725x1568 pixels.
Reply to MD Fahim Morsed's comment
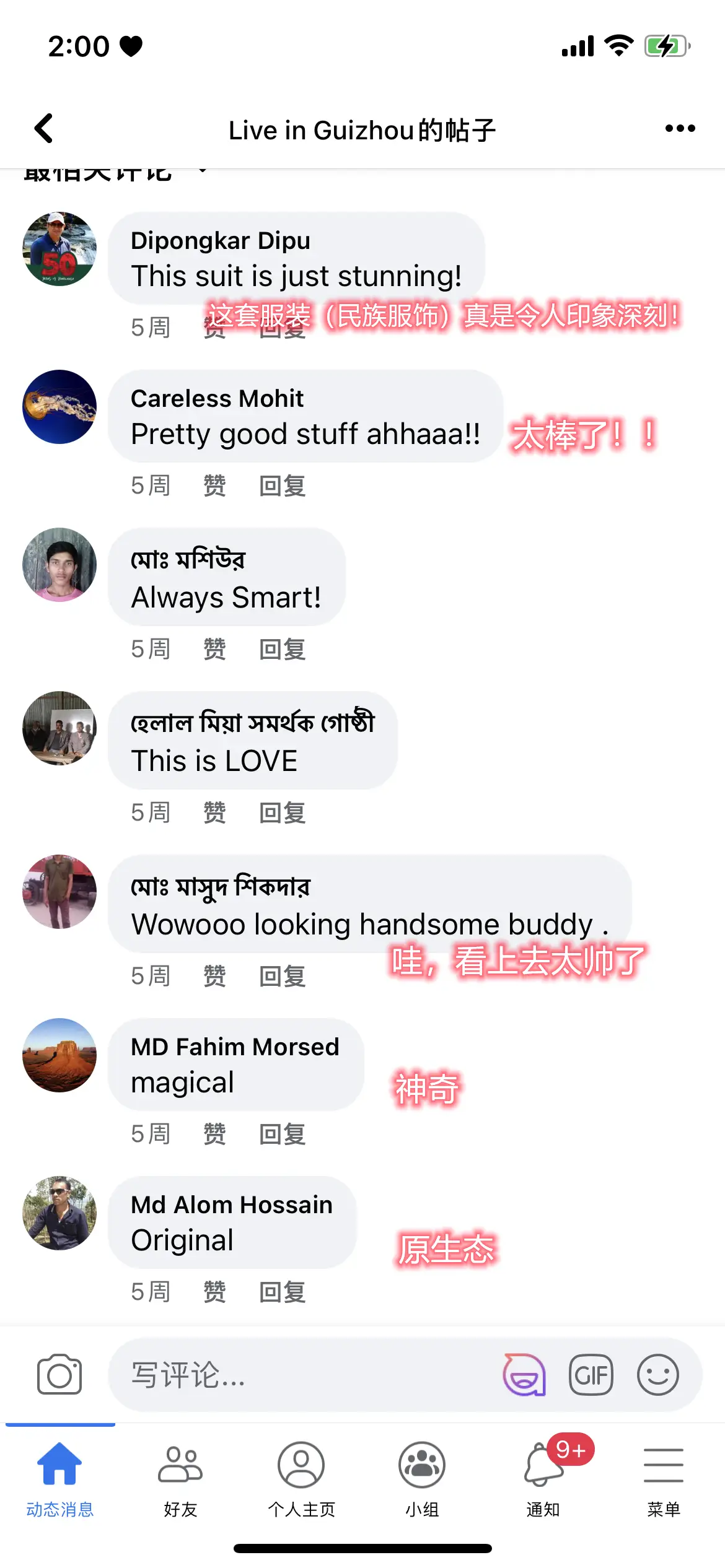tap(283, 1134)
